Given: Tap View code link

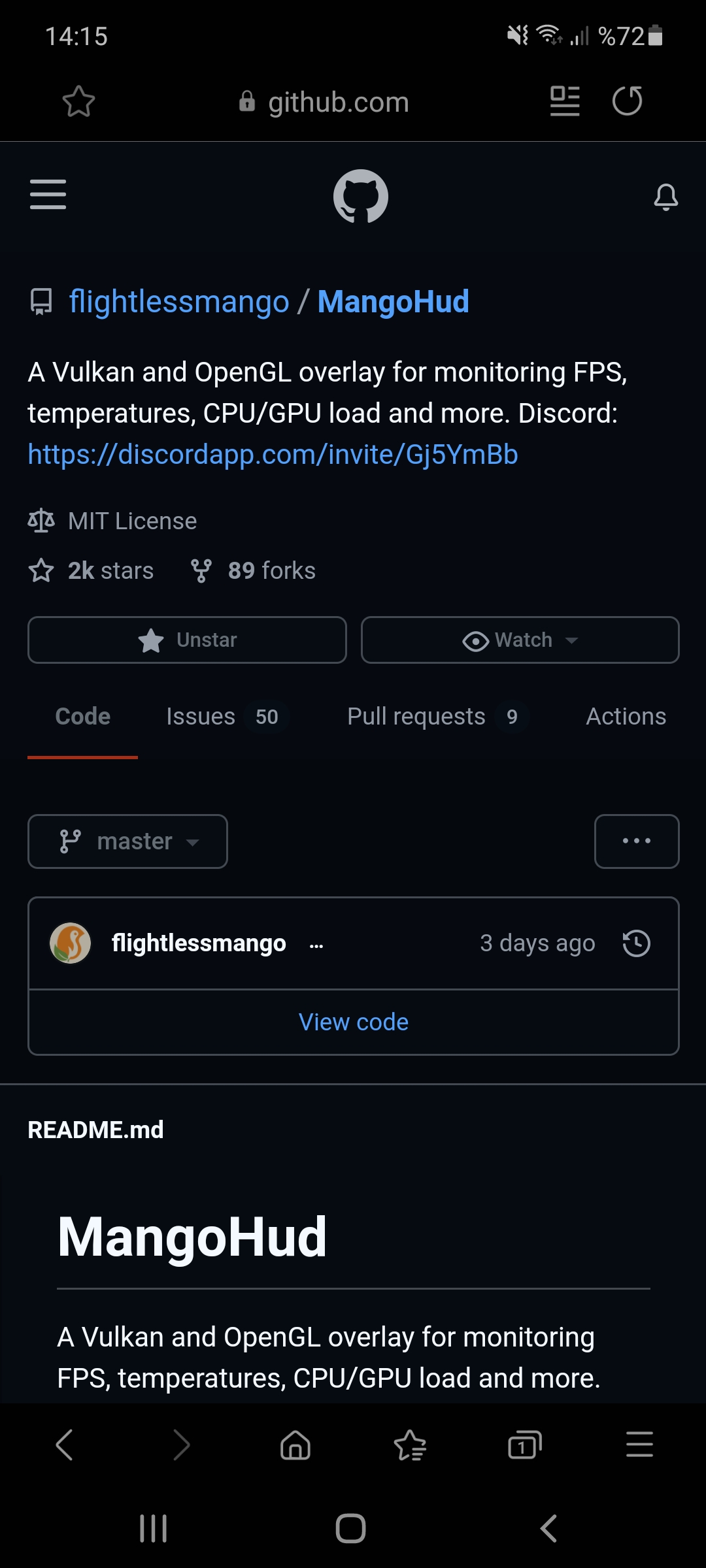Looking at the screenshot, I should point(353,1022).
